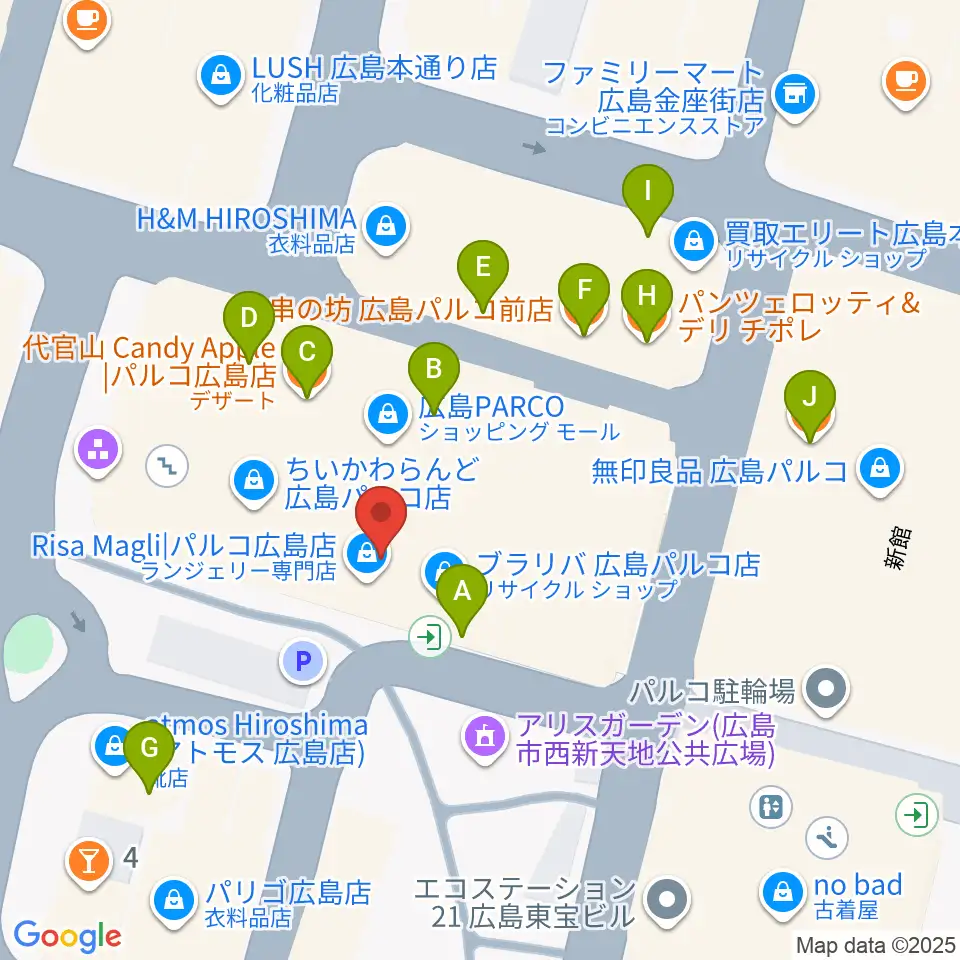Select the green marker labeled J
Image resolution: width=960 pixels, height=960 pixels.
click(x=810, y=402)
